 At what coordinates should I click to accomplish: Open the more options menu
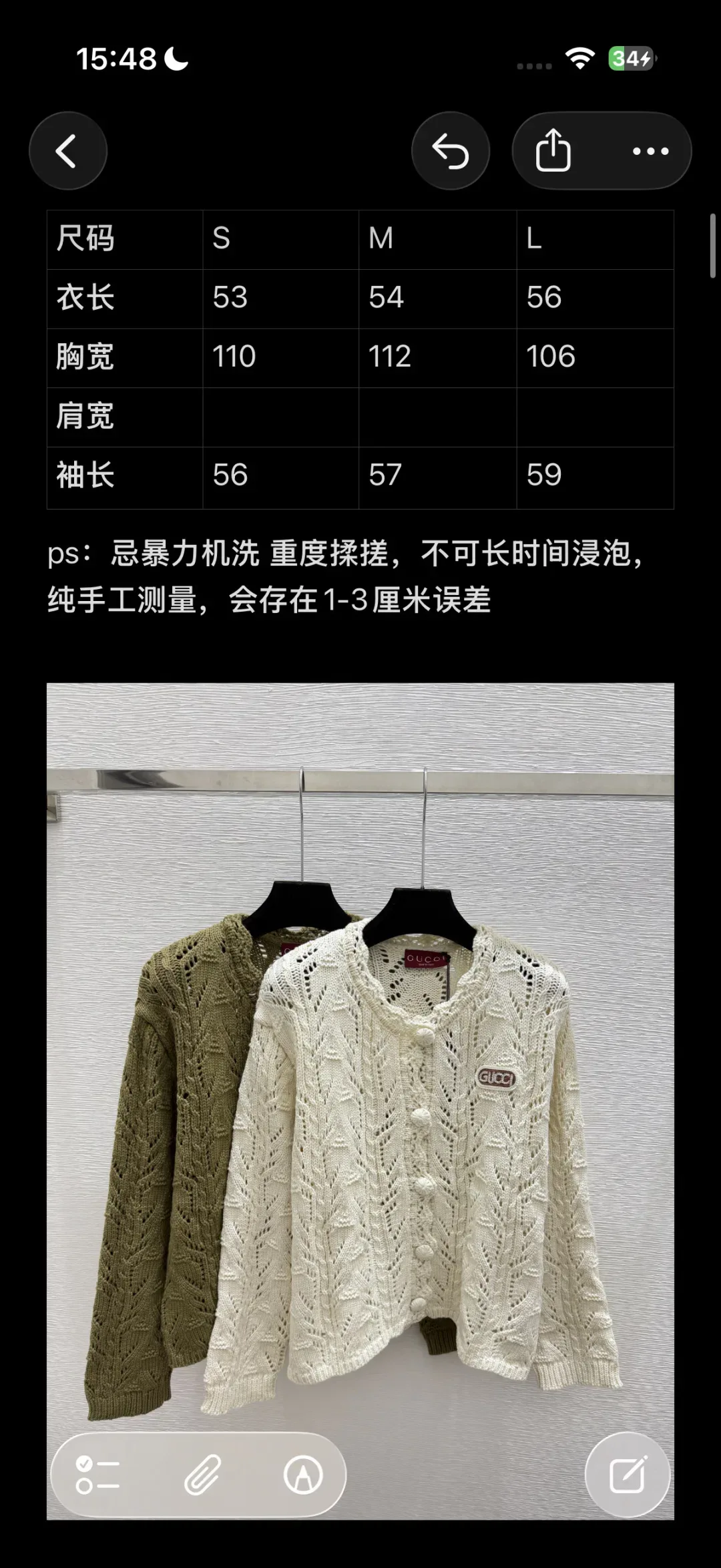pyautogui.click(x=650, y=151)
